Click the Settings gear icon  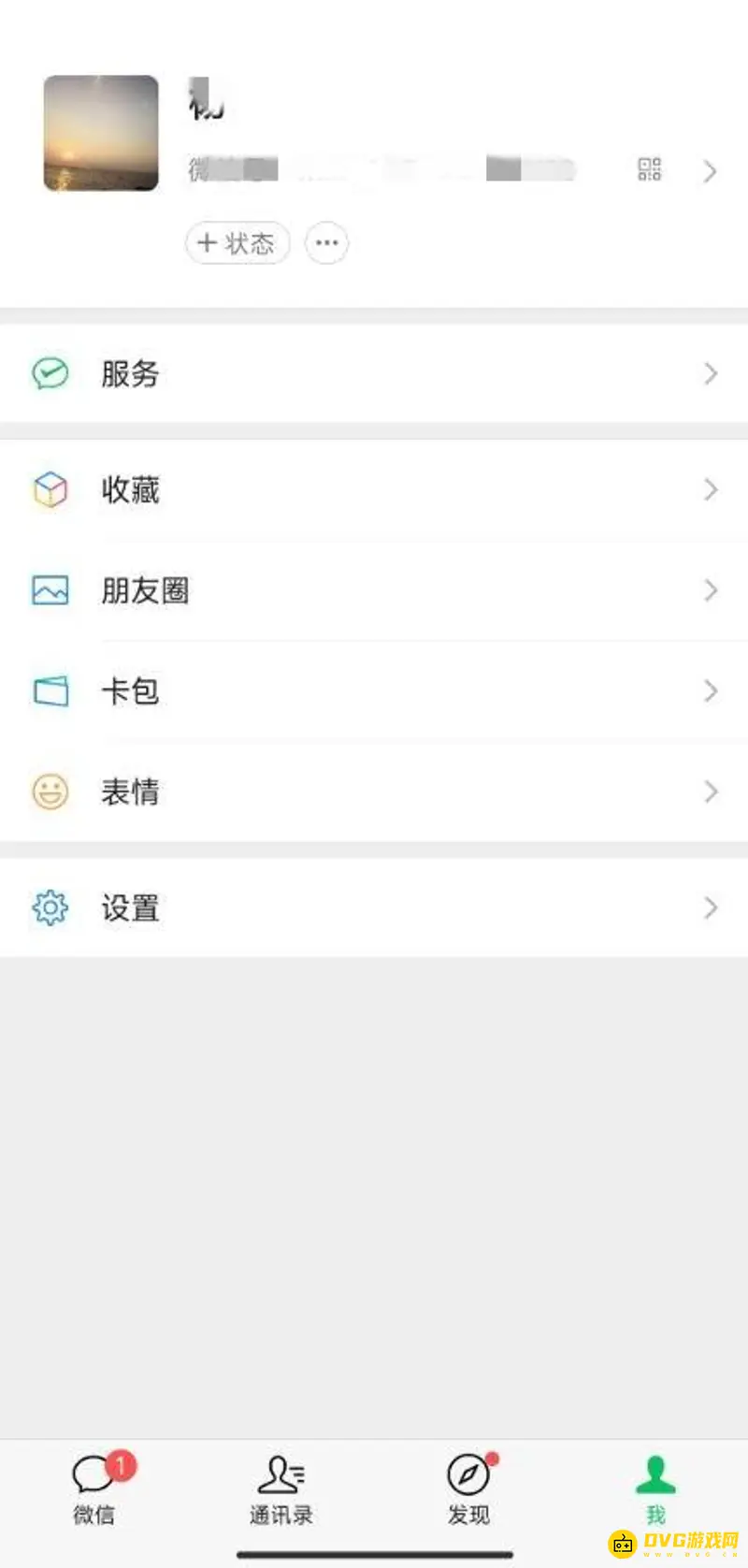[x=50, y=907]
